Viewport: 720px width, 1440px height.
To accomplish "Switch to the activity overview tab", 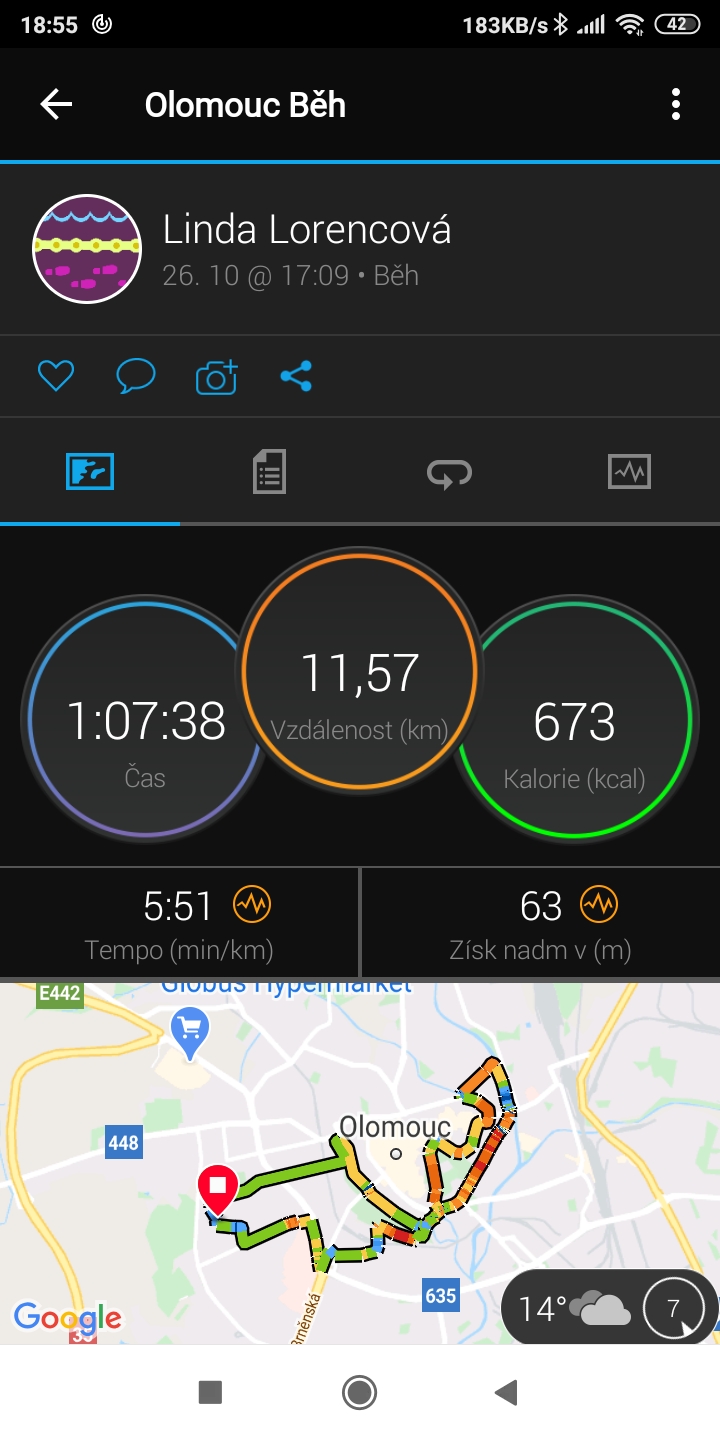I will click(90, 471).
